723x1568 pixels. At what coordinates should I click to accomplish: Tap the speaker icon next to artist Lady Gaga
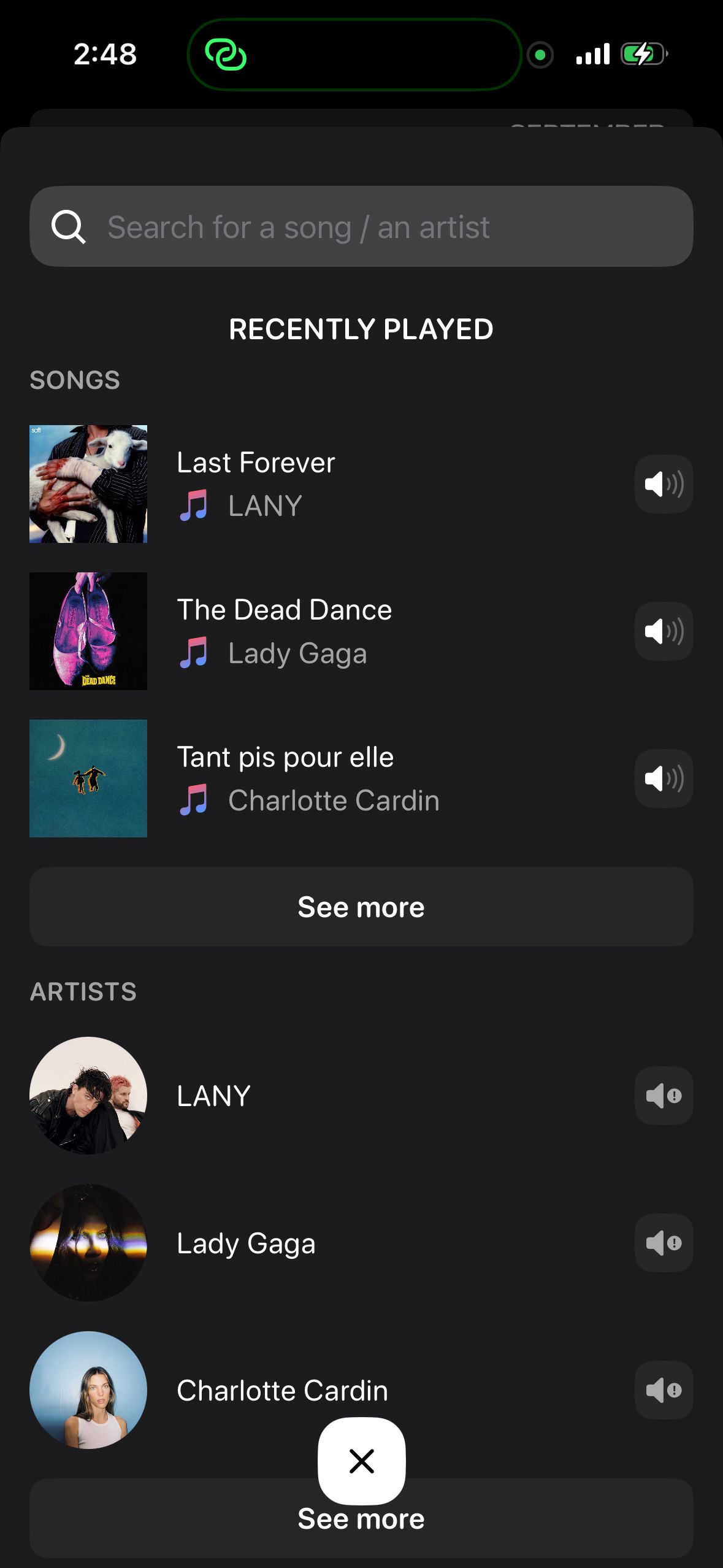[664, 1243]
